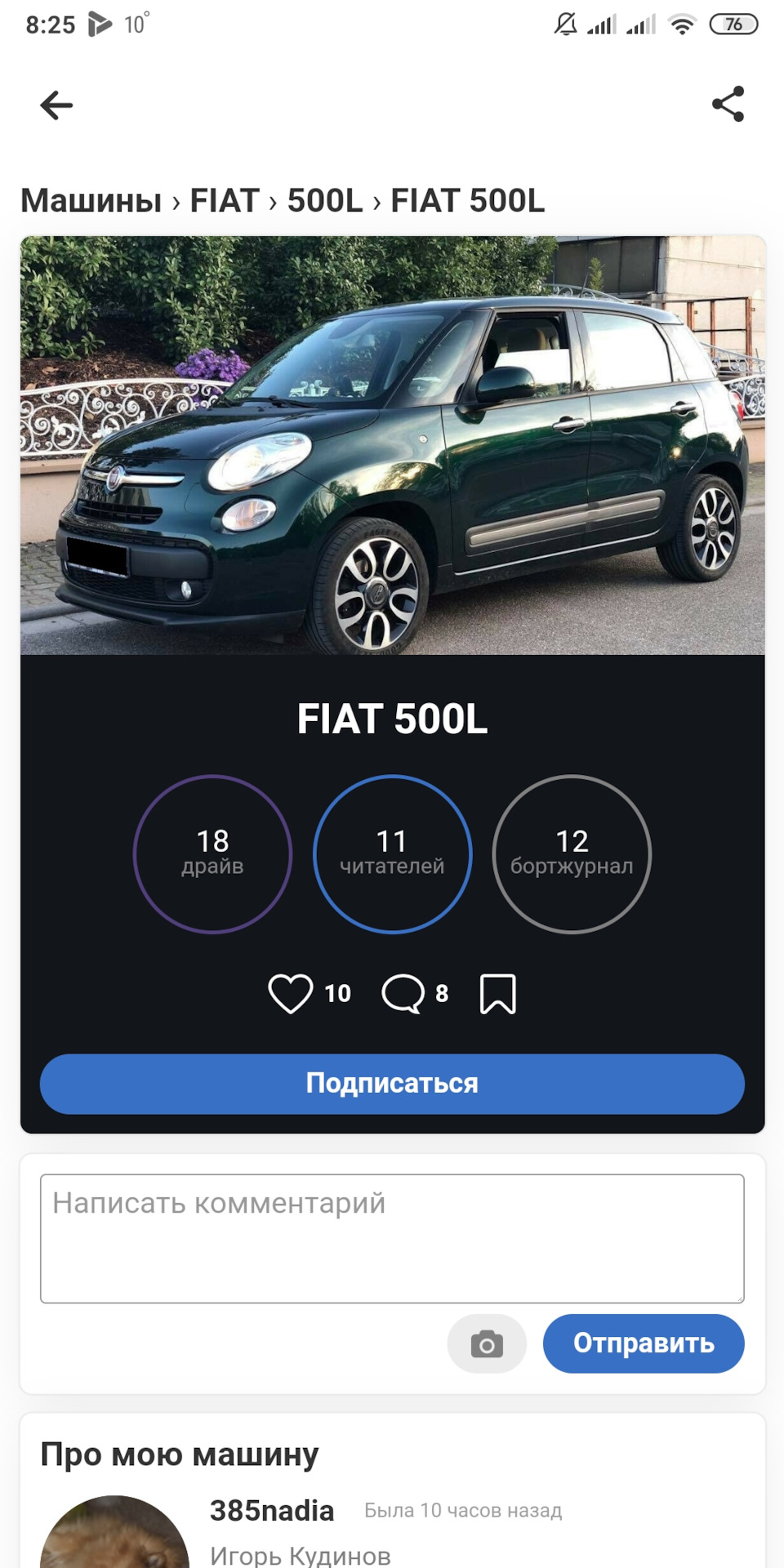Bookmark this car
784x1568 pixels.
pyautogui.click(x=497, y=994)
